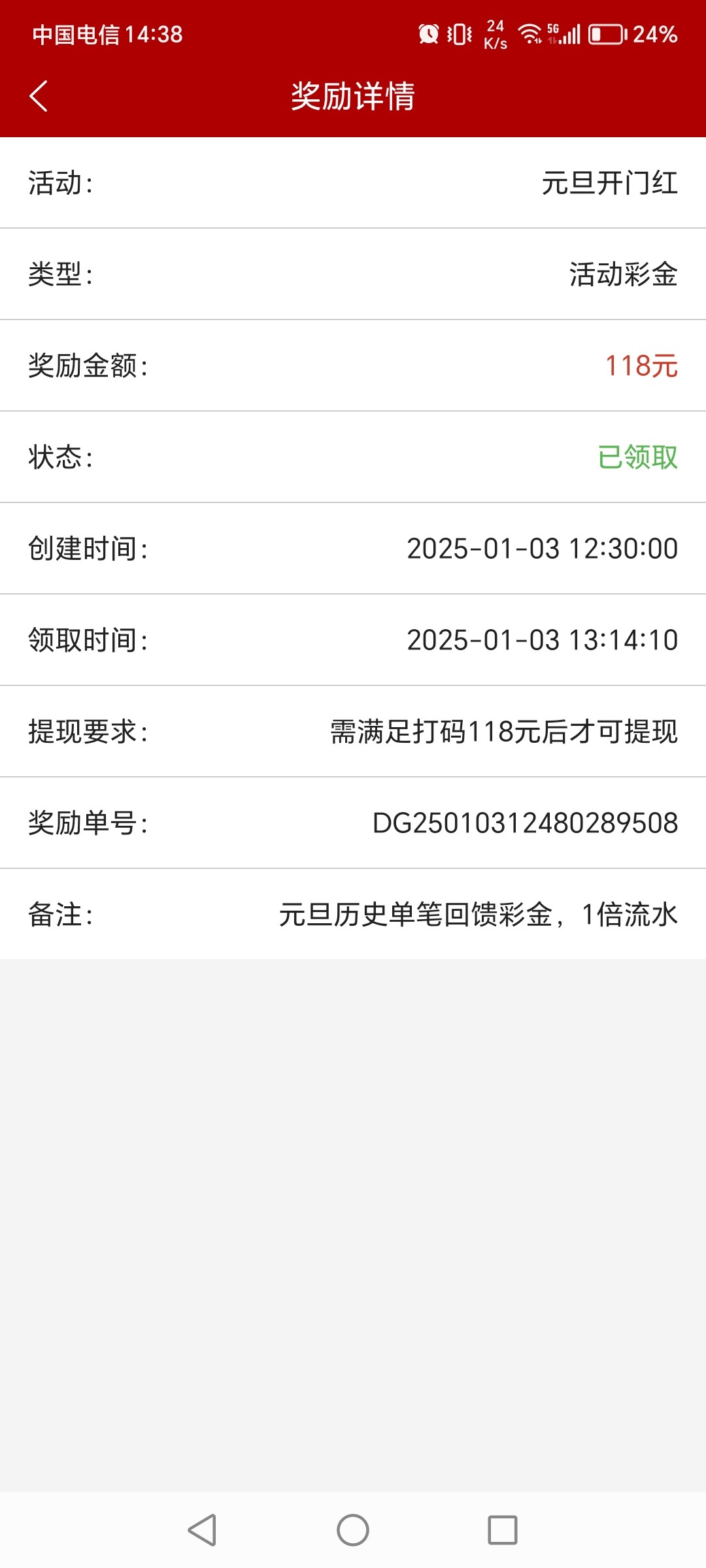The image size is (706, 1568).
Task: Tap the back arrow in the title bar
Action: pyautogui.click(x=39, y=95)
